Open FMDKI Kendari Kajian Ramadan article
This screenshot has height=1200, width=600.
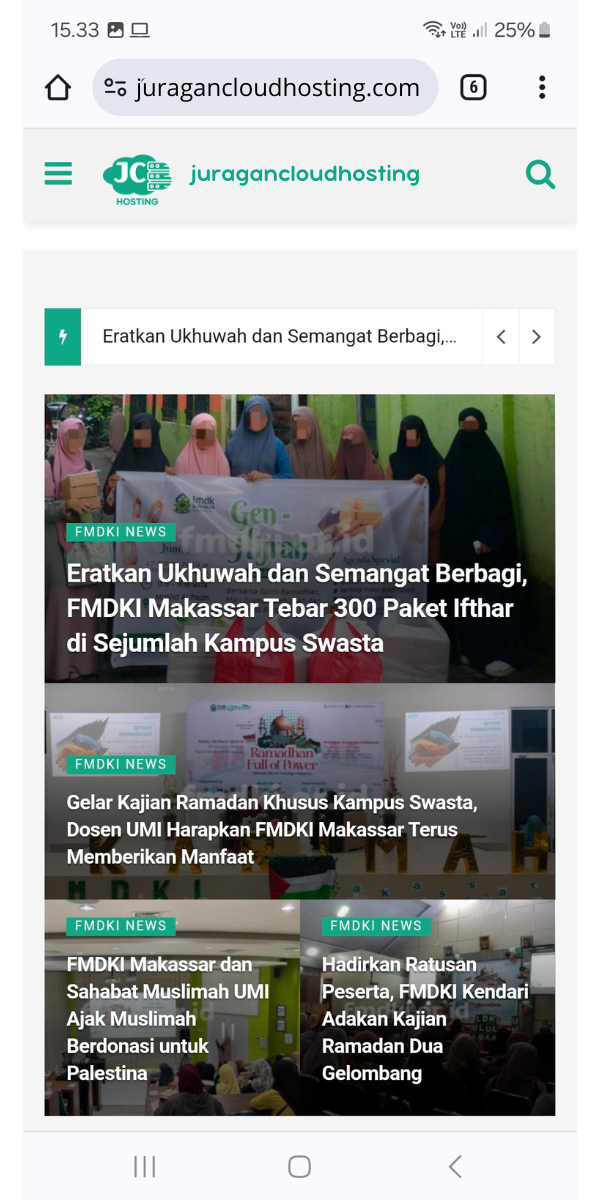pos(425,1018)
